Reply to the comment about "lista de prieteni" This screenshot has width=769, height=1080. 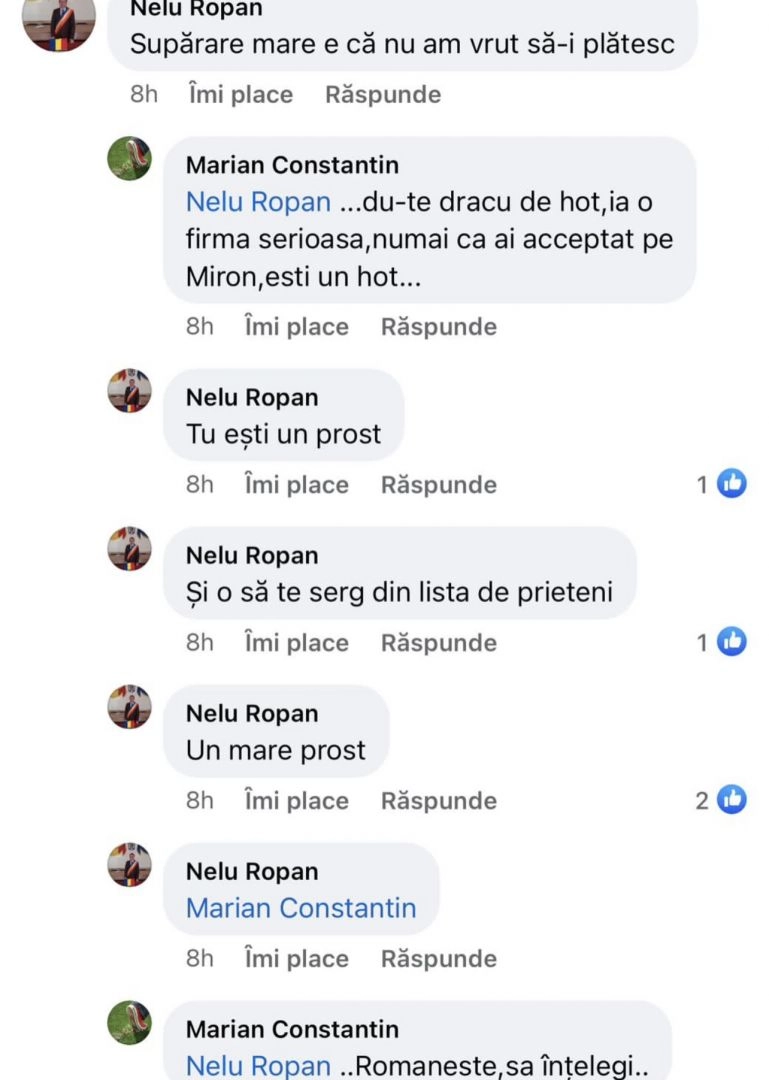click(439, 643)
